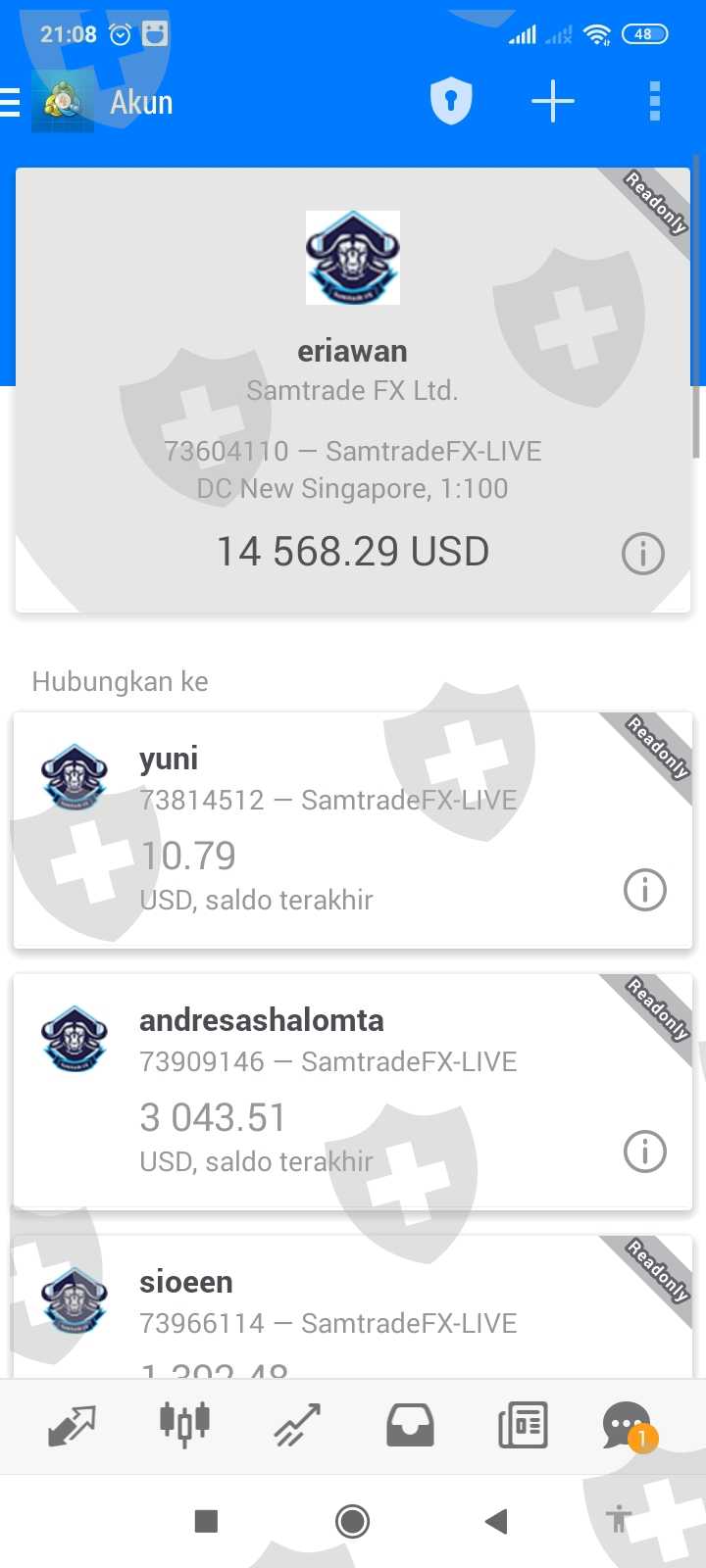Add a new account with plus icon
The height and width of the screenshot is (1568, 706).
click(553, 102)
